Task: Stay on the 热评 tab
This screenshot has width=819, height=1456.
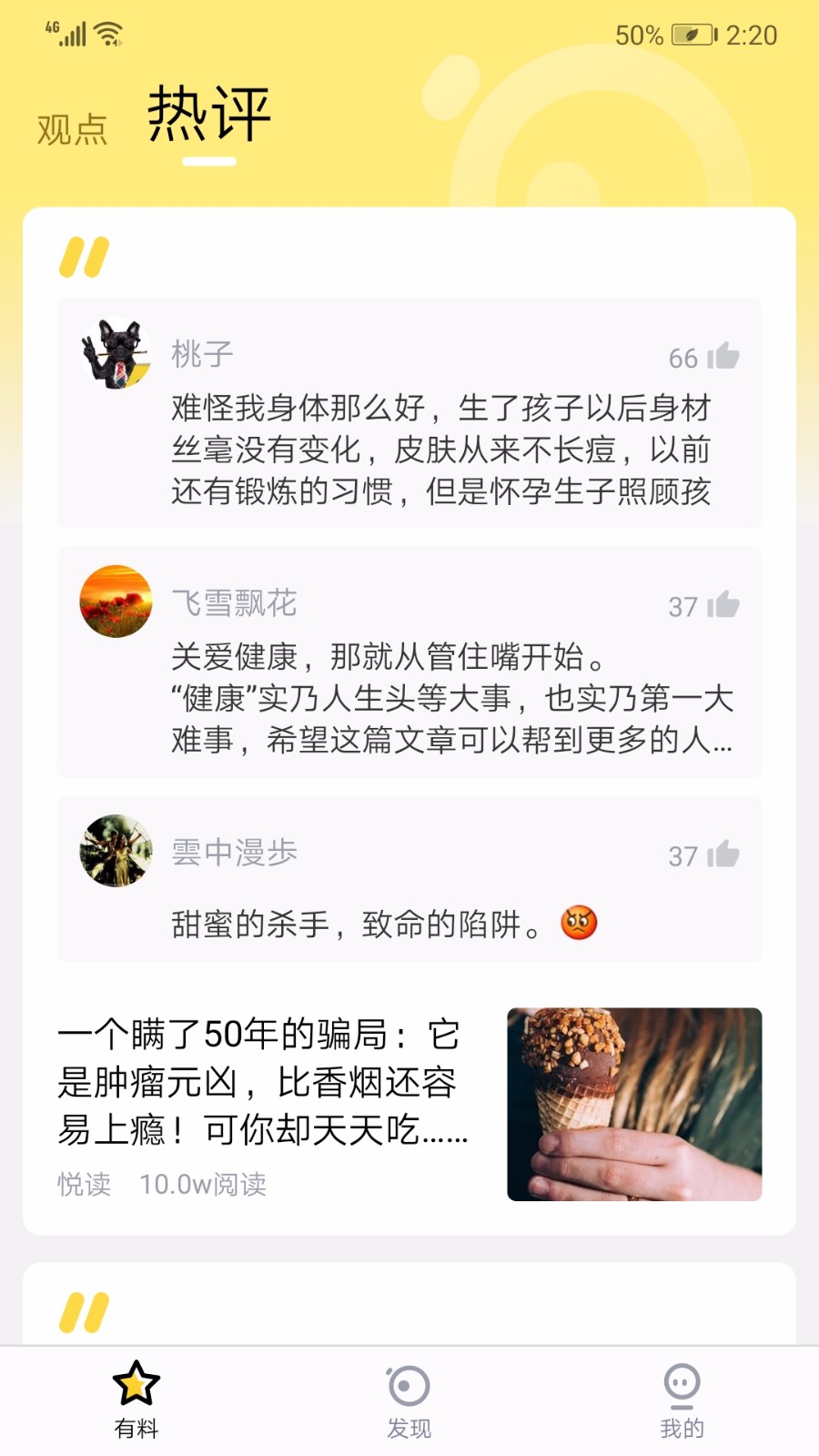Action: coord(207,114)
